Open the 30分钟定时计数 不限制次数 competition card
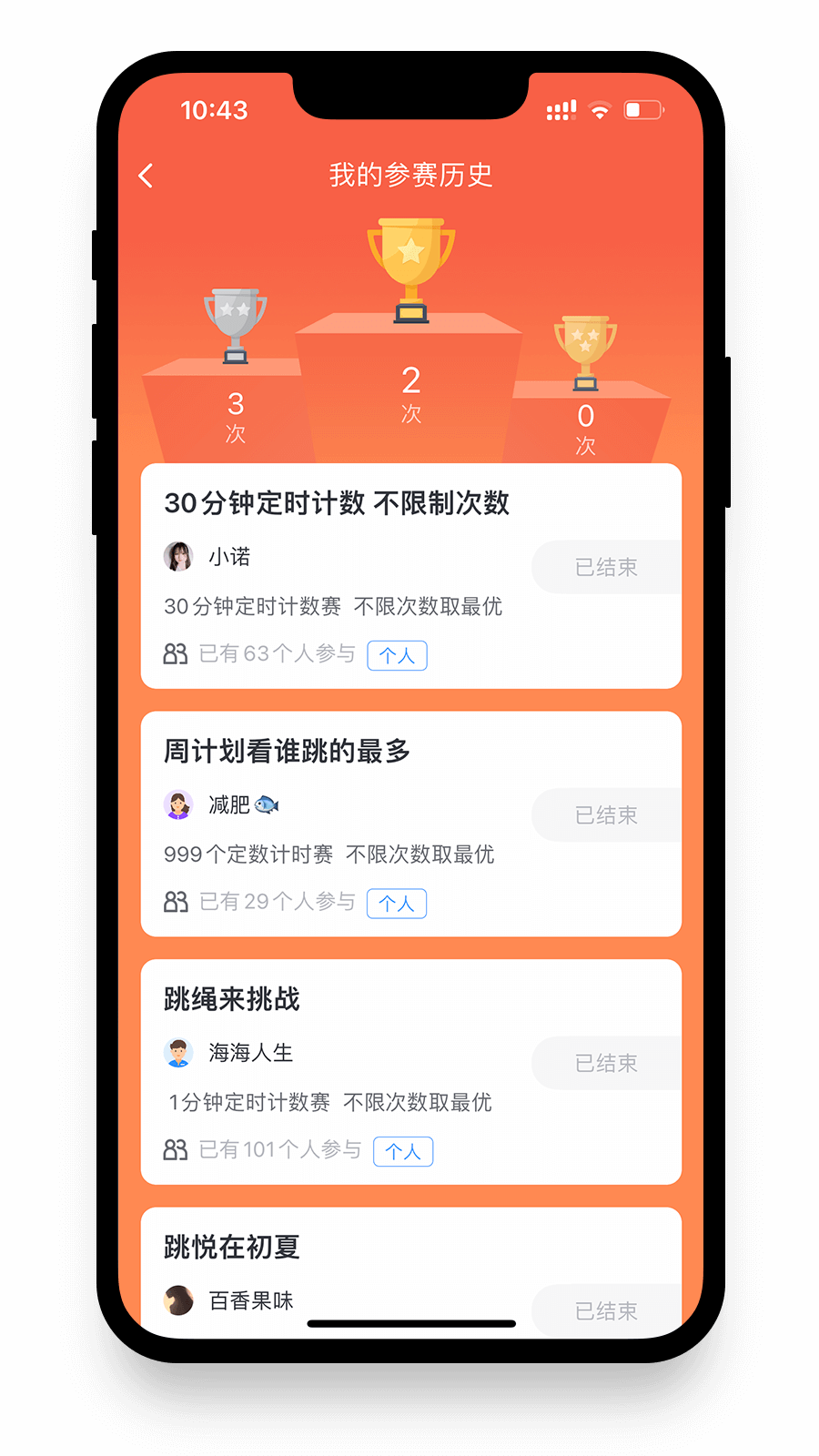The height and width of the screenshot is (1456, 819). click(x=410, y=576)
